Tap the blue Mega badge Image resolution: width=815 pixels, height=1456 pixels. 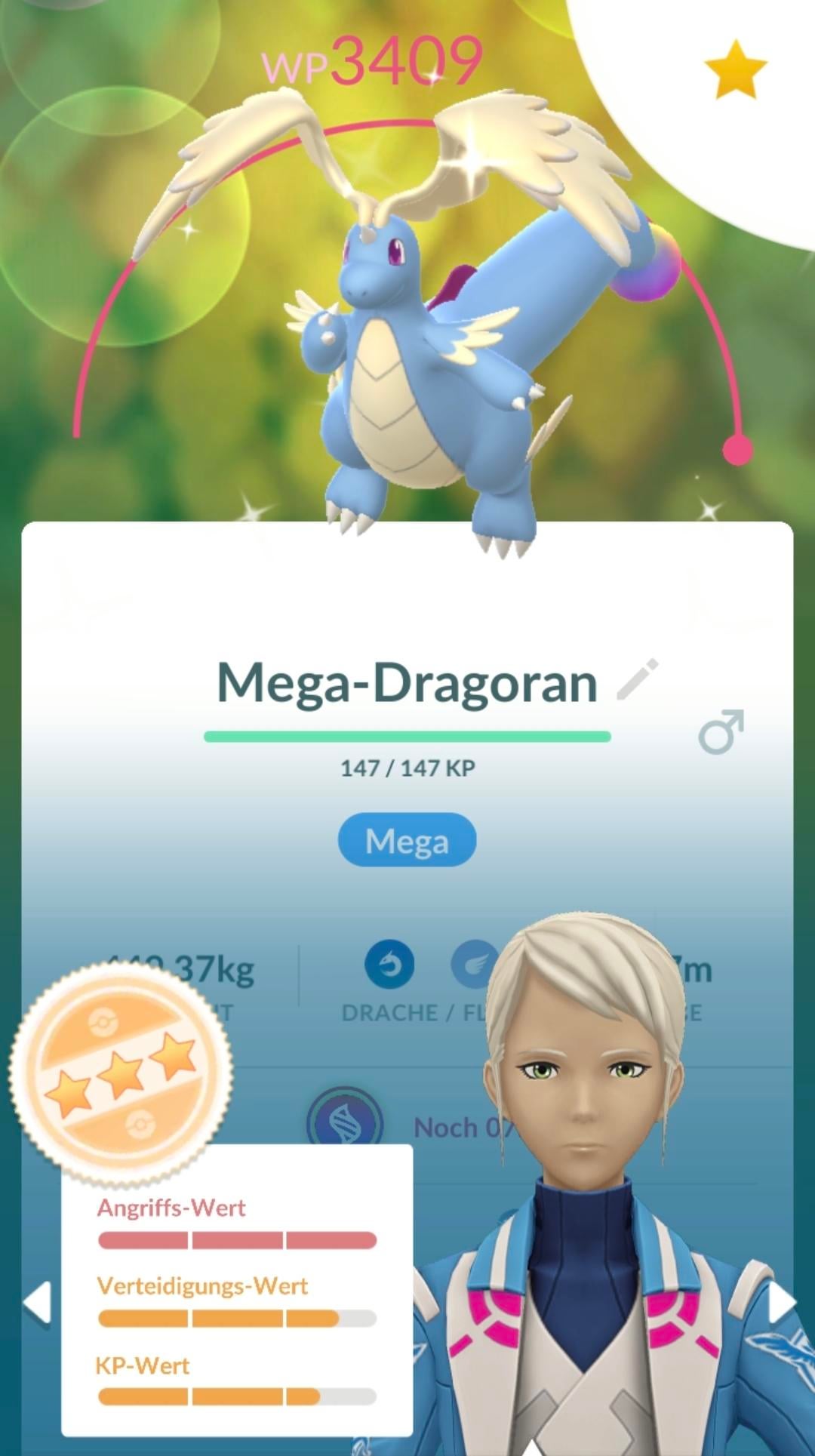(x=407, y=840)
